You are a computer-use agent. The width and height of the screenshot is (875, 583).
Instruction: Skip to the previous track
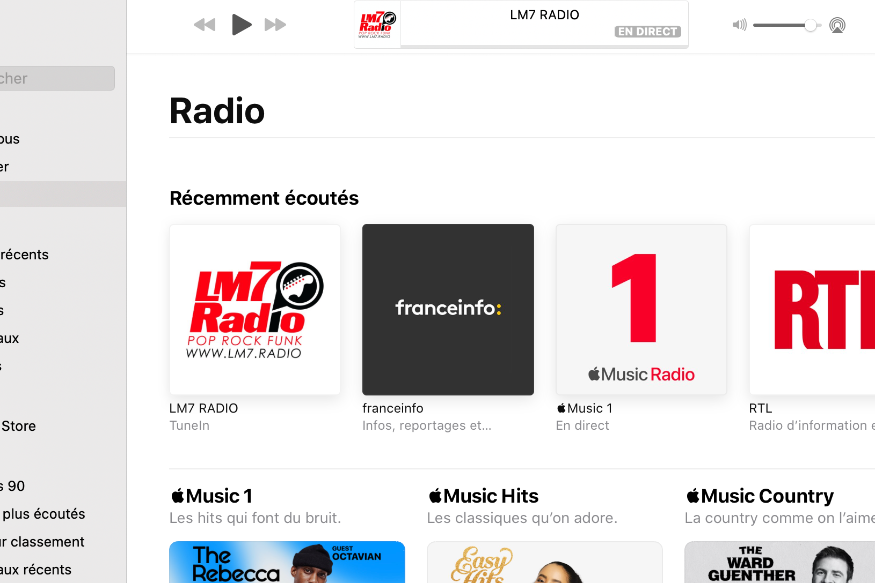pyautogui.click(x=204, y=25)
